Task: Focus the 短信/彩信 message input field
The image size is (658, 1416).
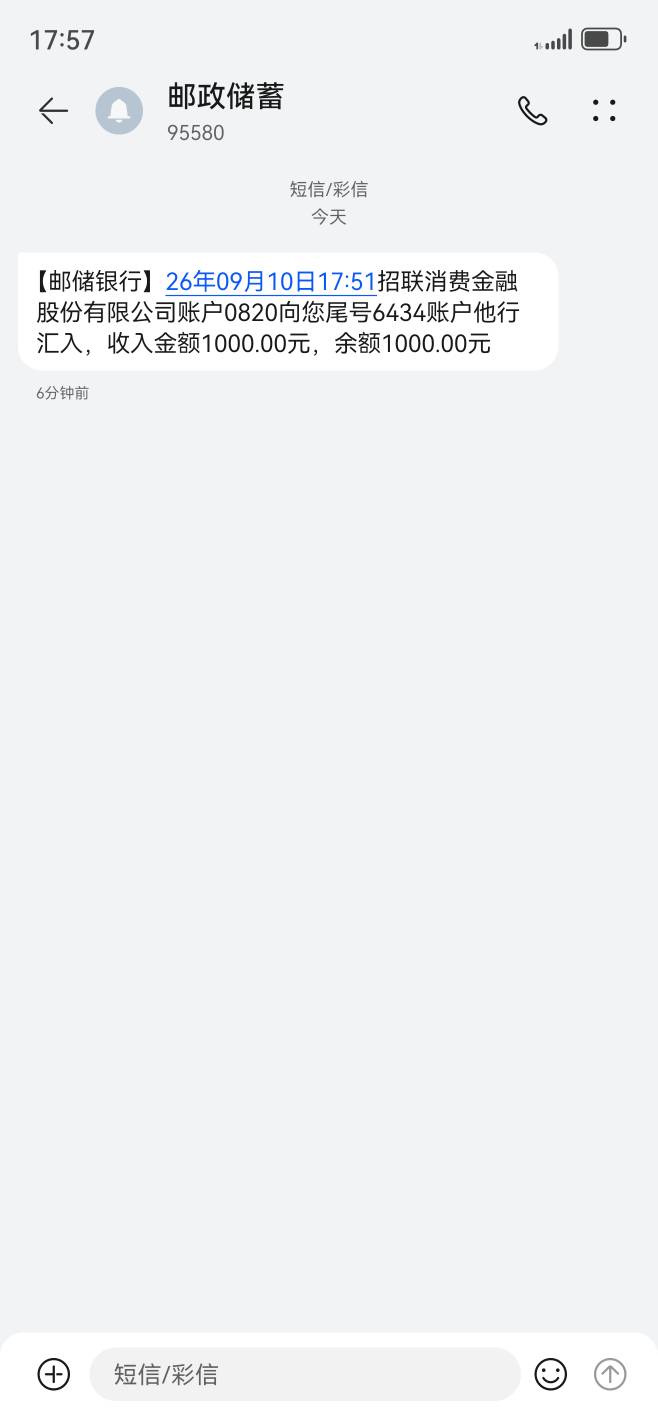Action: (x=305, y=1374)
